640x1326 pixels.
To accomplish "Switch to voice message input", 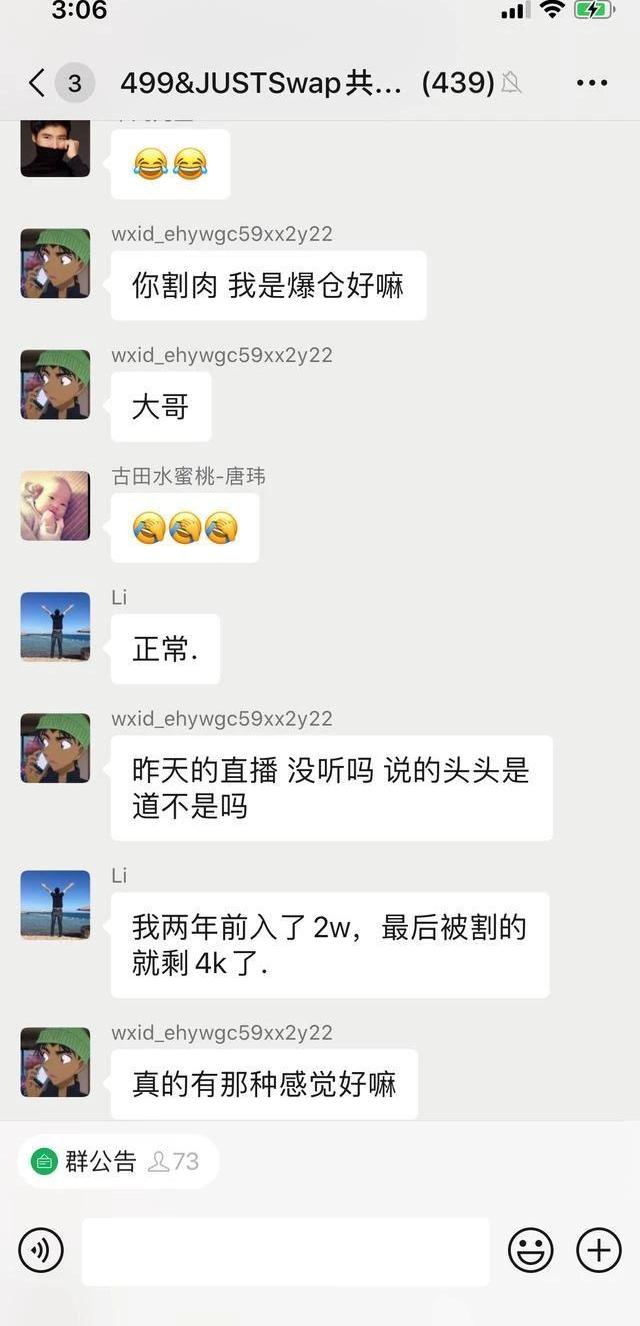I will (41, 1250).
